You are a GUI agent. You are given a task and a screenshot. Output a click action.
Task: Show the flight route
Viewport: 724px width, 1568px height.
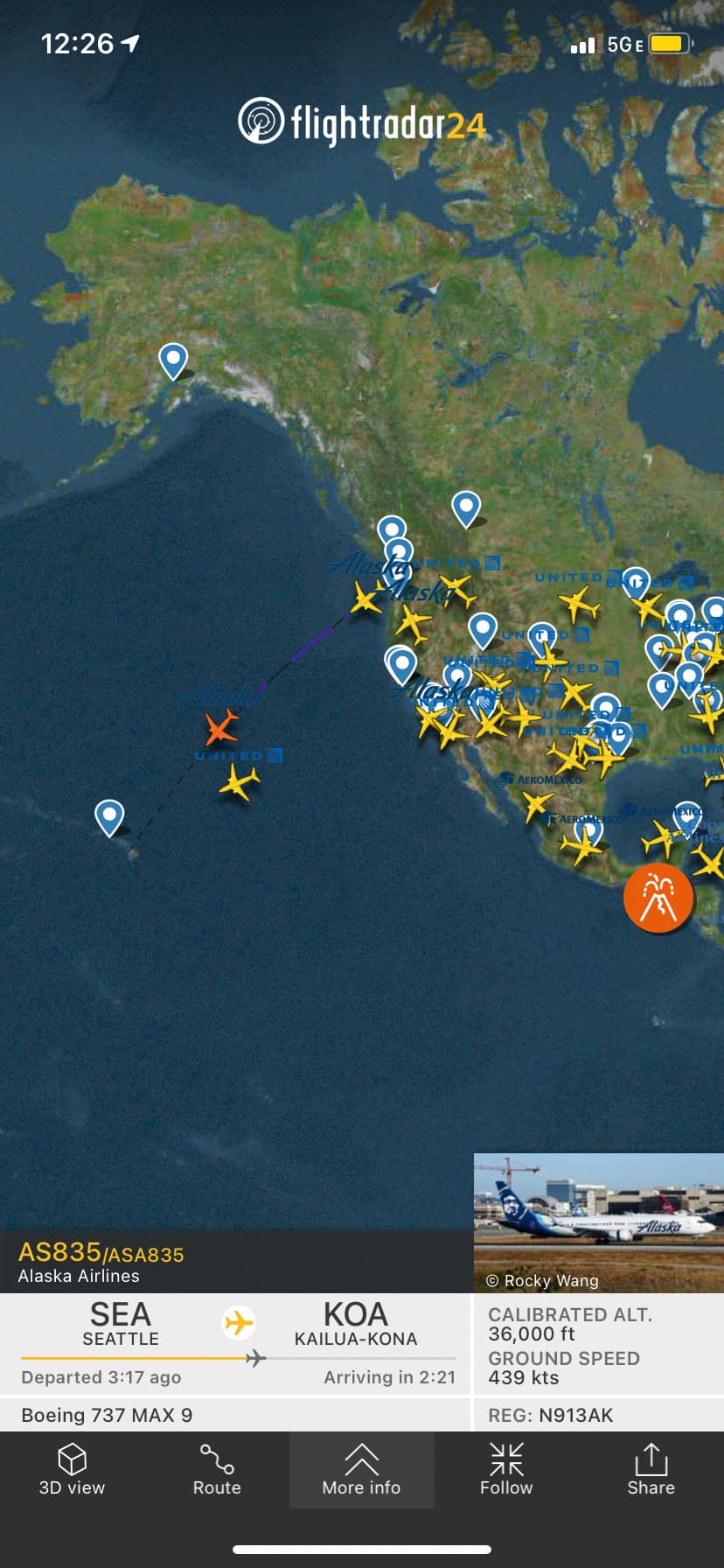coord(216,1470)
